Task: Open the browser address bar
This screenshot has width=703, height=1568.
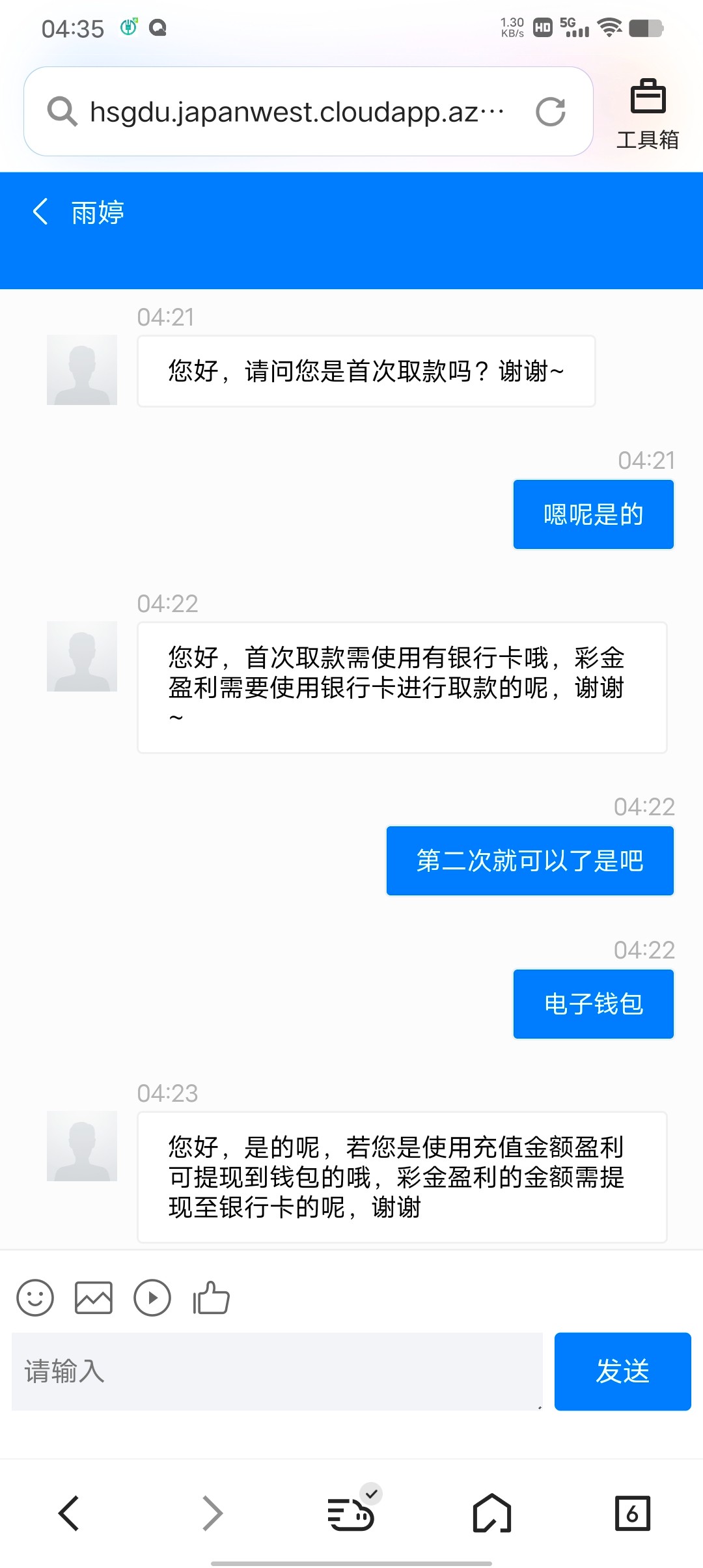Action: pos(293,112)
